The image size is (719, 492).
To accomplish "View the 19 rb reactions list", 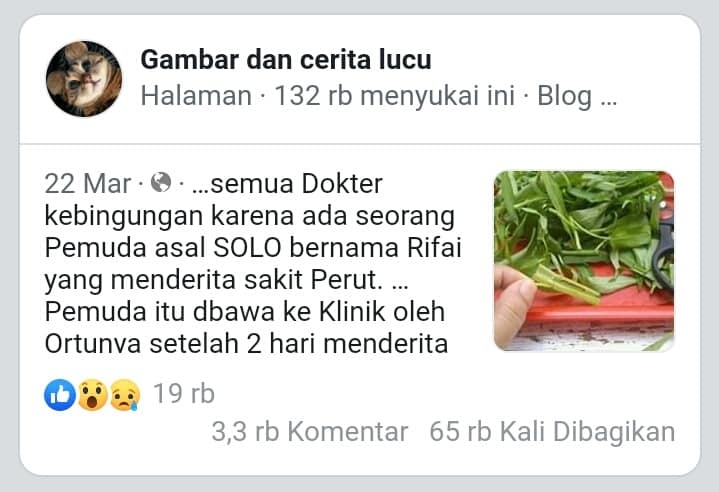I will [x=129, y=394].
